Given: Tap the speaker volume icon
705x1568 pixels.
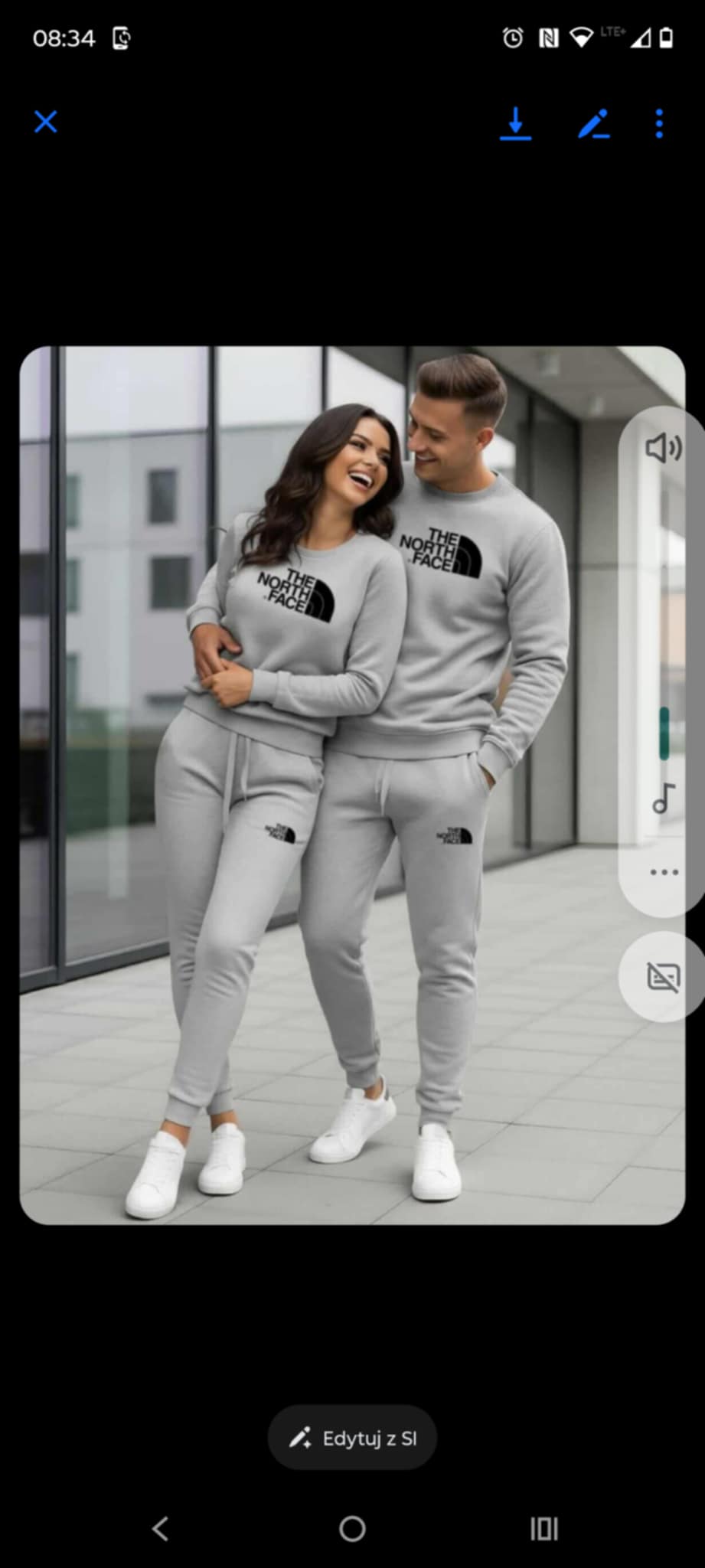Looking at the screenshot, I should click(x=663, y=447).
